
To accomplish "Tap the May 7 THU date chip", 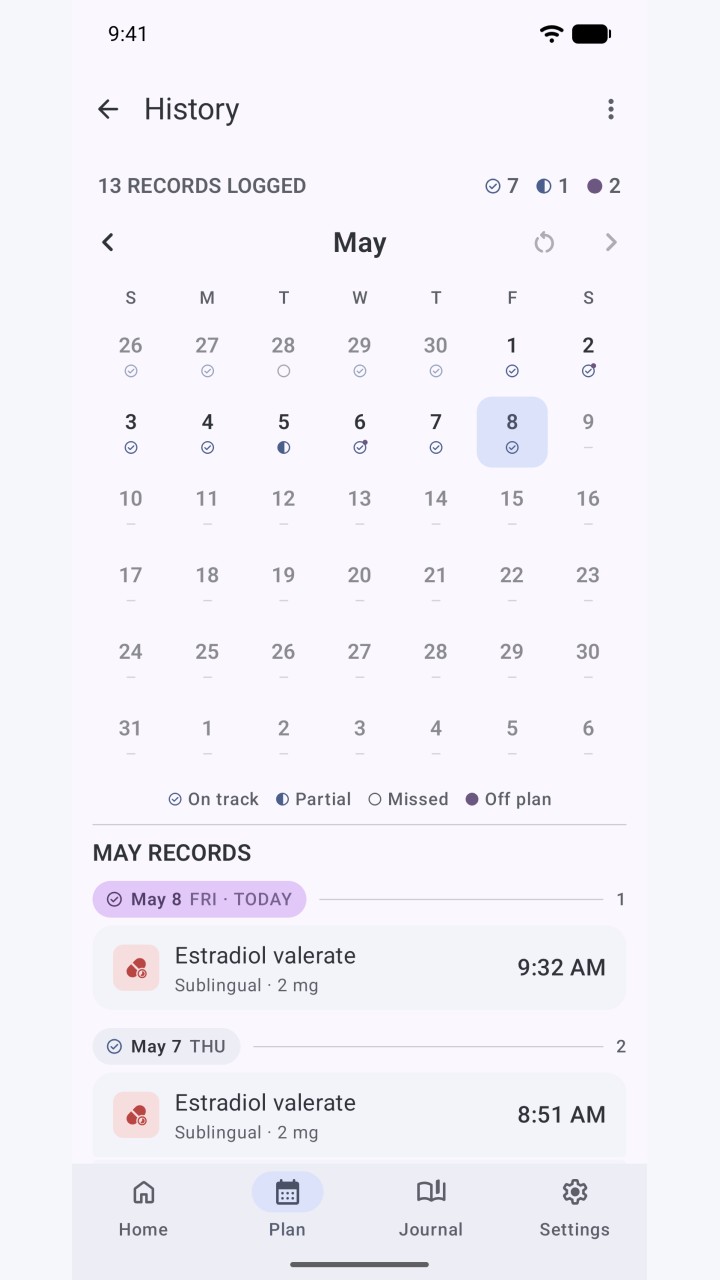I will tap(166, 1046).
